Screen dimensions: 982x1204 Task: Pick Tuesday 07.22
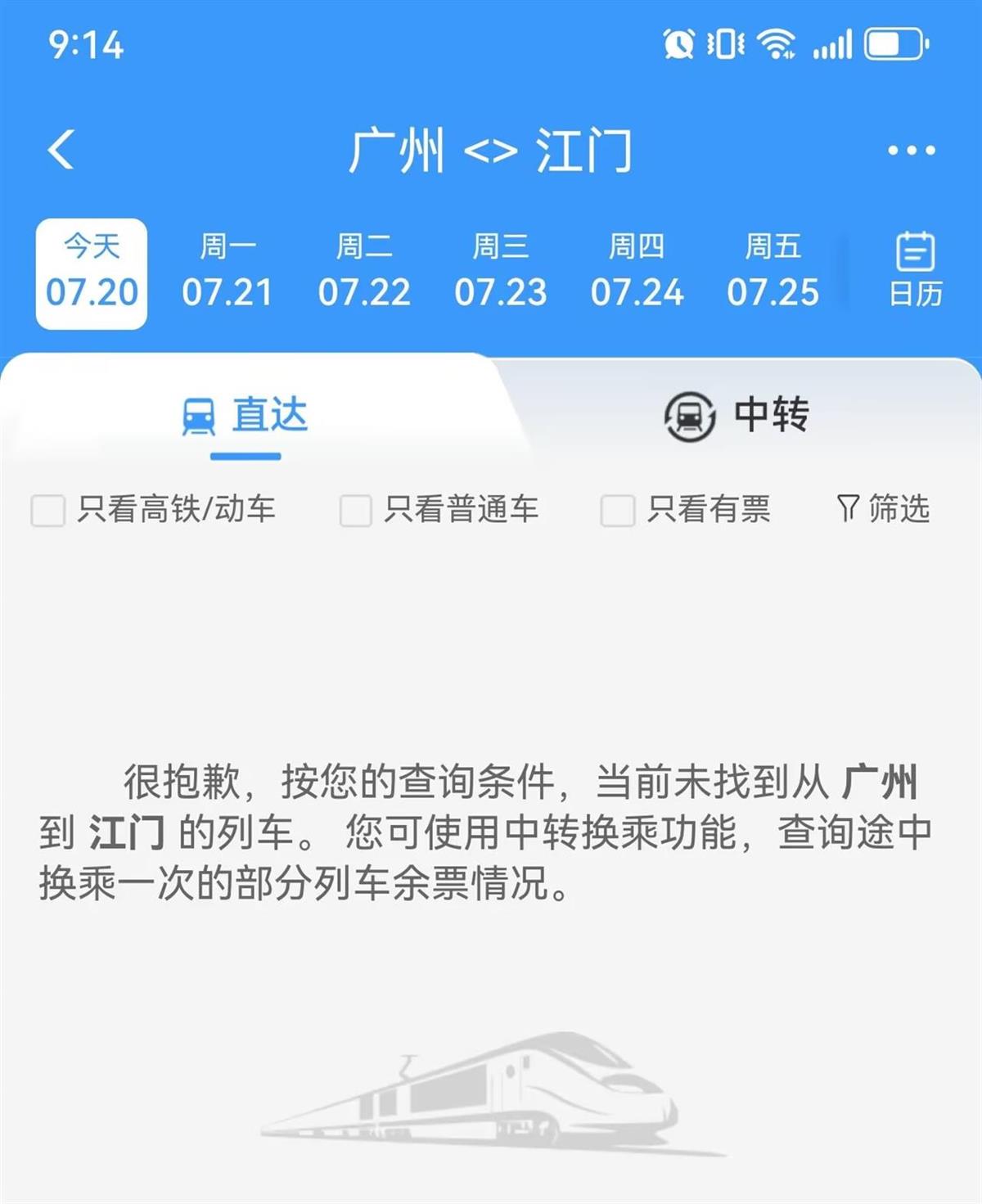tap(364, 273)
